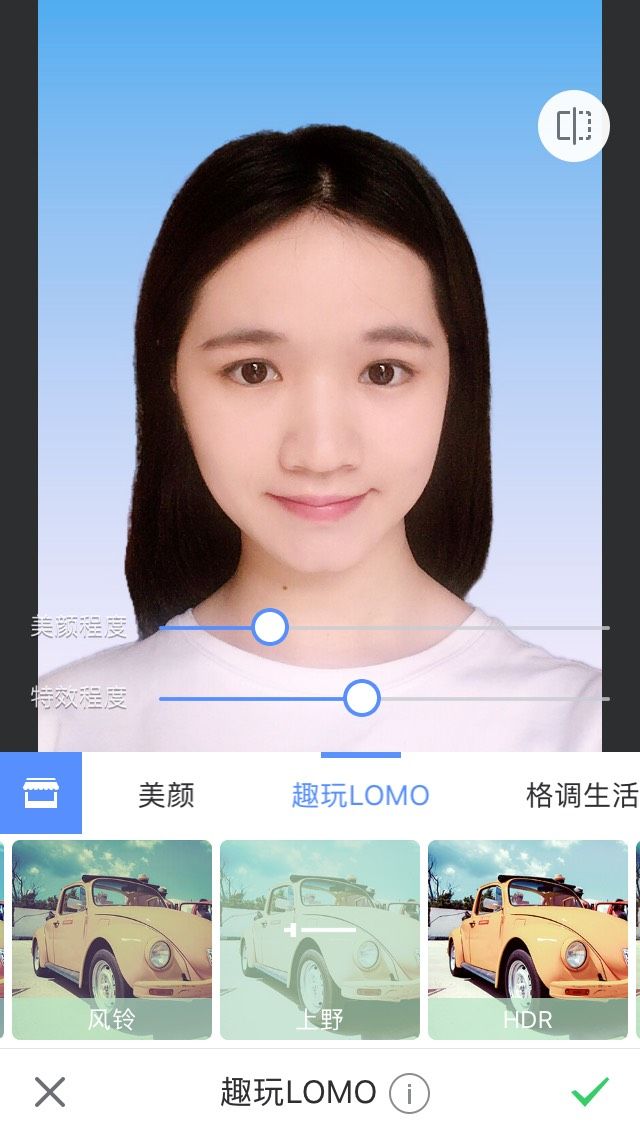Viewport: 640px width, 1136px height.
Task: Tap the selected 上野 filter
Action: tap(320, 940)
